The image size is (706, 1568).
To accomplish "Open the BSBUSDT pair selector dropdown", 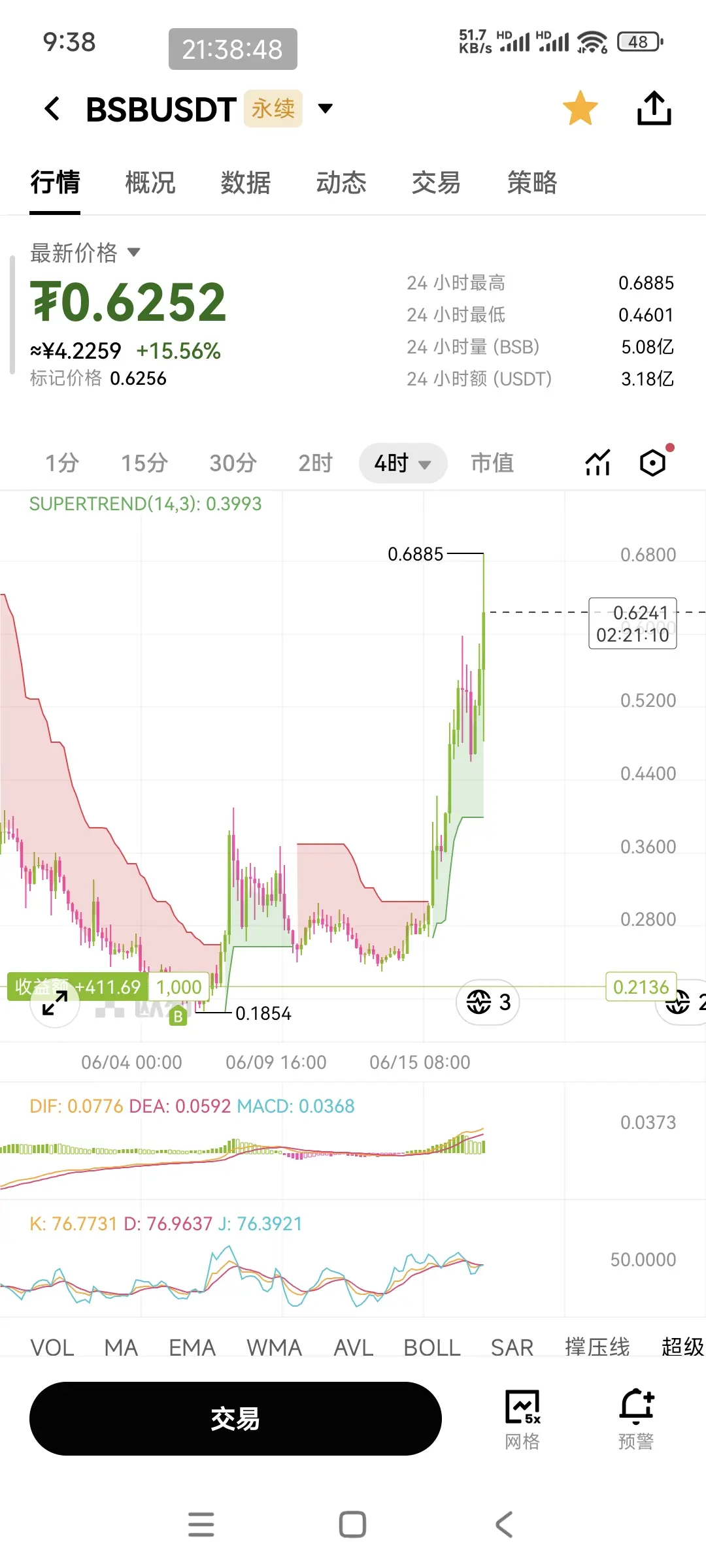I will (x=325, y=108).
